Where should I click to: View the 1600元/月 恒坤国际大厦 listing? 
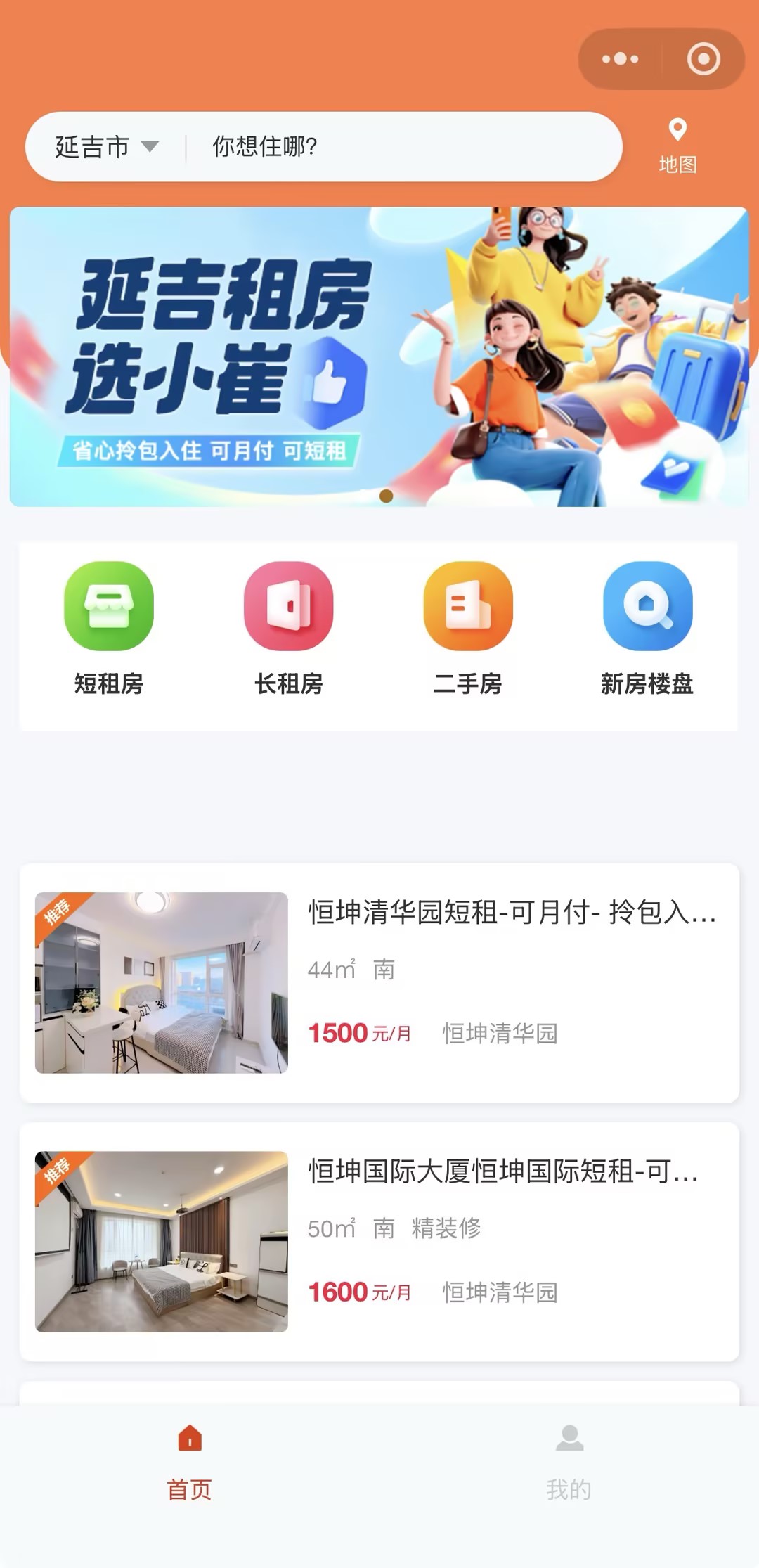coord(379,1241)
